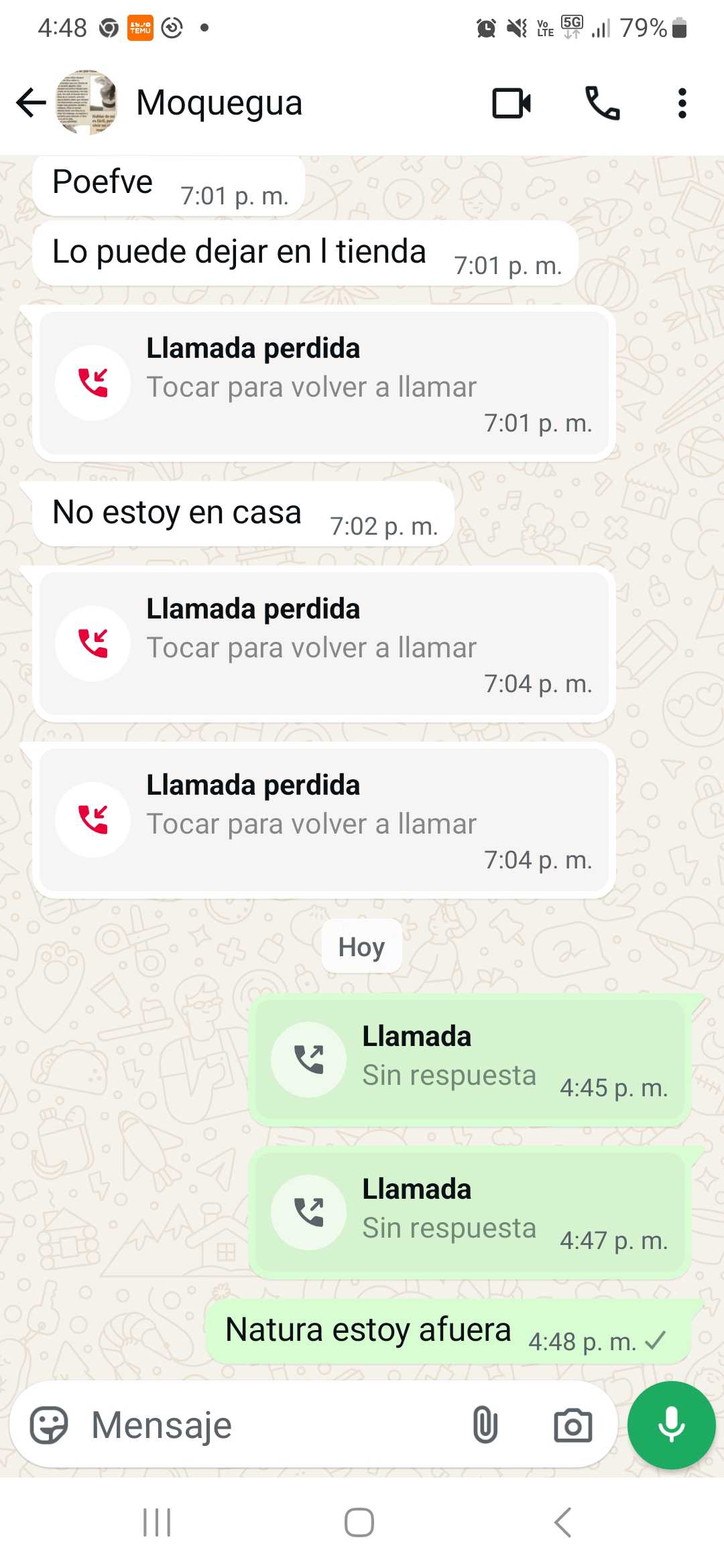Screen dimensions: 724x1568
Task: Redial the unanswered call from 4:45 p. m.
Action: (469, 1059)
